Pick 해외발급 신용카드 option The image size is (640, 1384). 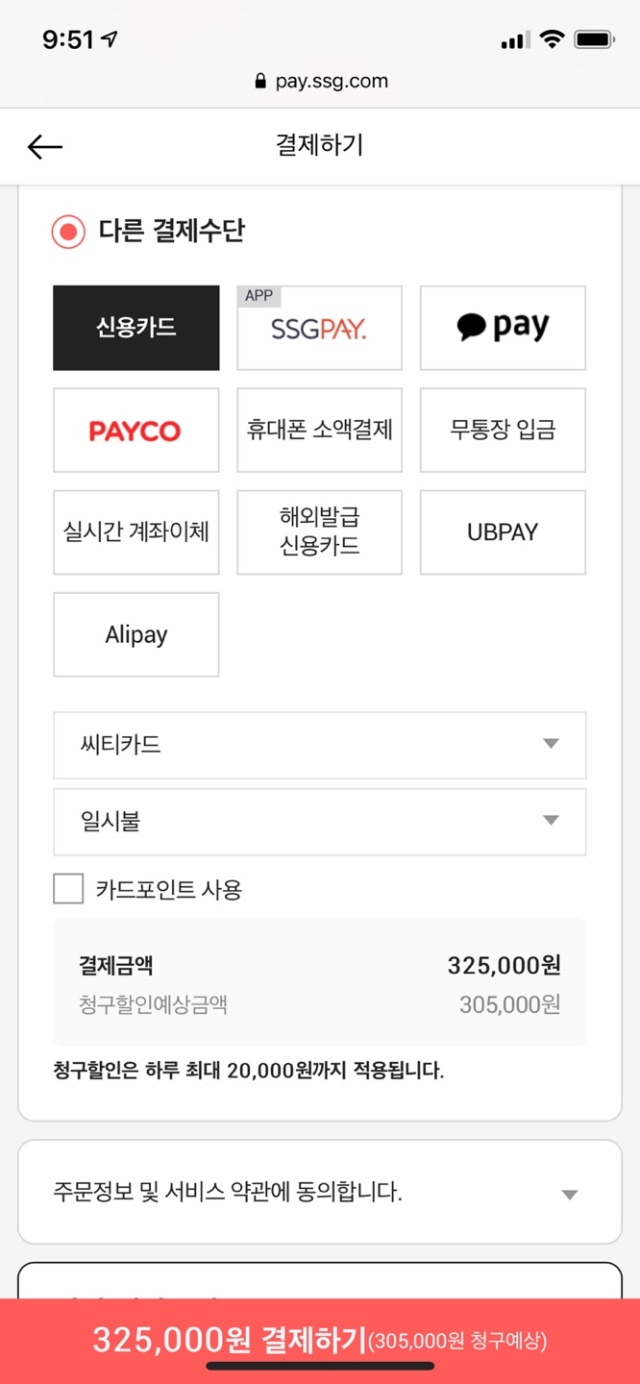pos(319,532)
